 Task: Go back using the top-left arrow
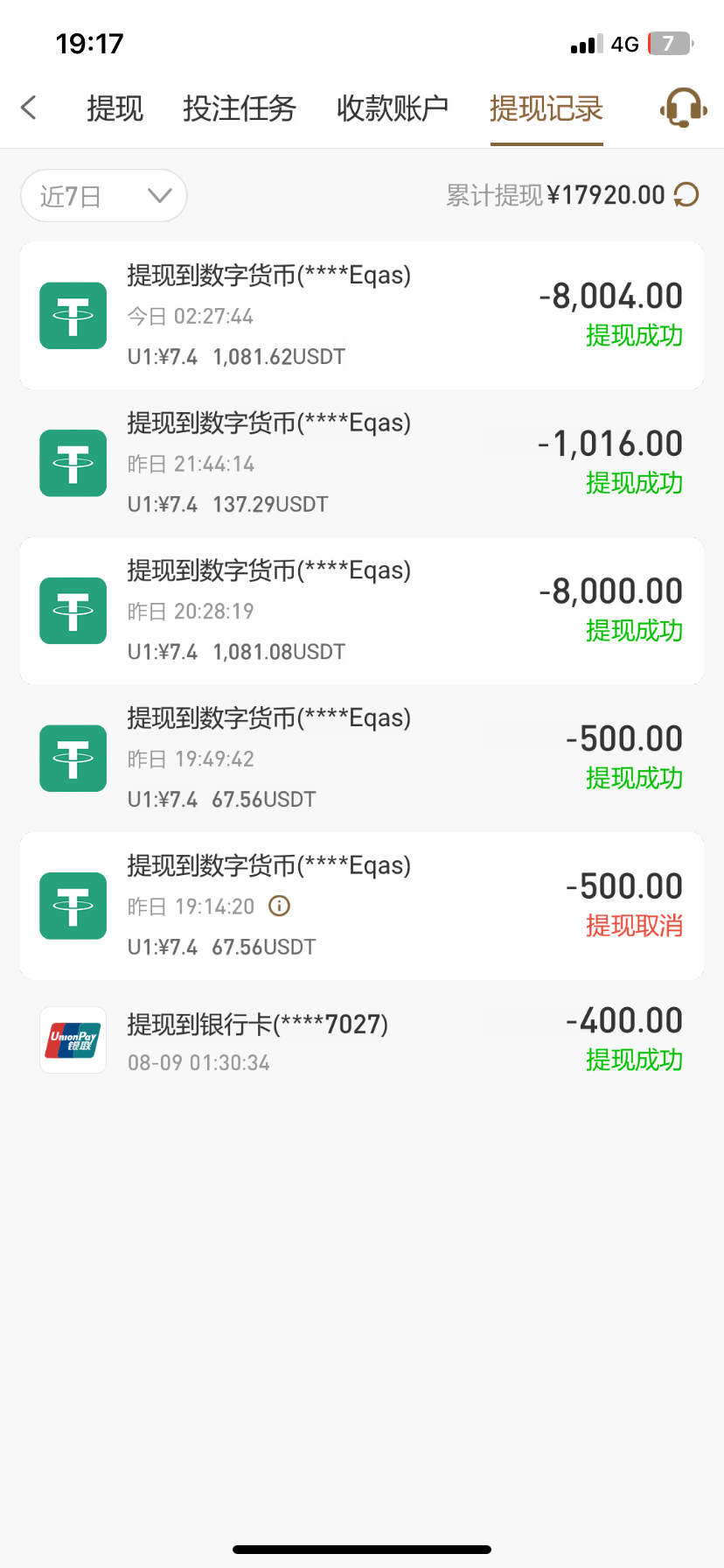pyautogui.click(x=29, y=108)
